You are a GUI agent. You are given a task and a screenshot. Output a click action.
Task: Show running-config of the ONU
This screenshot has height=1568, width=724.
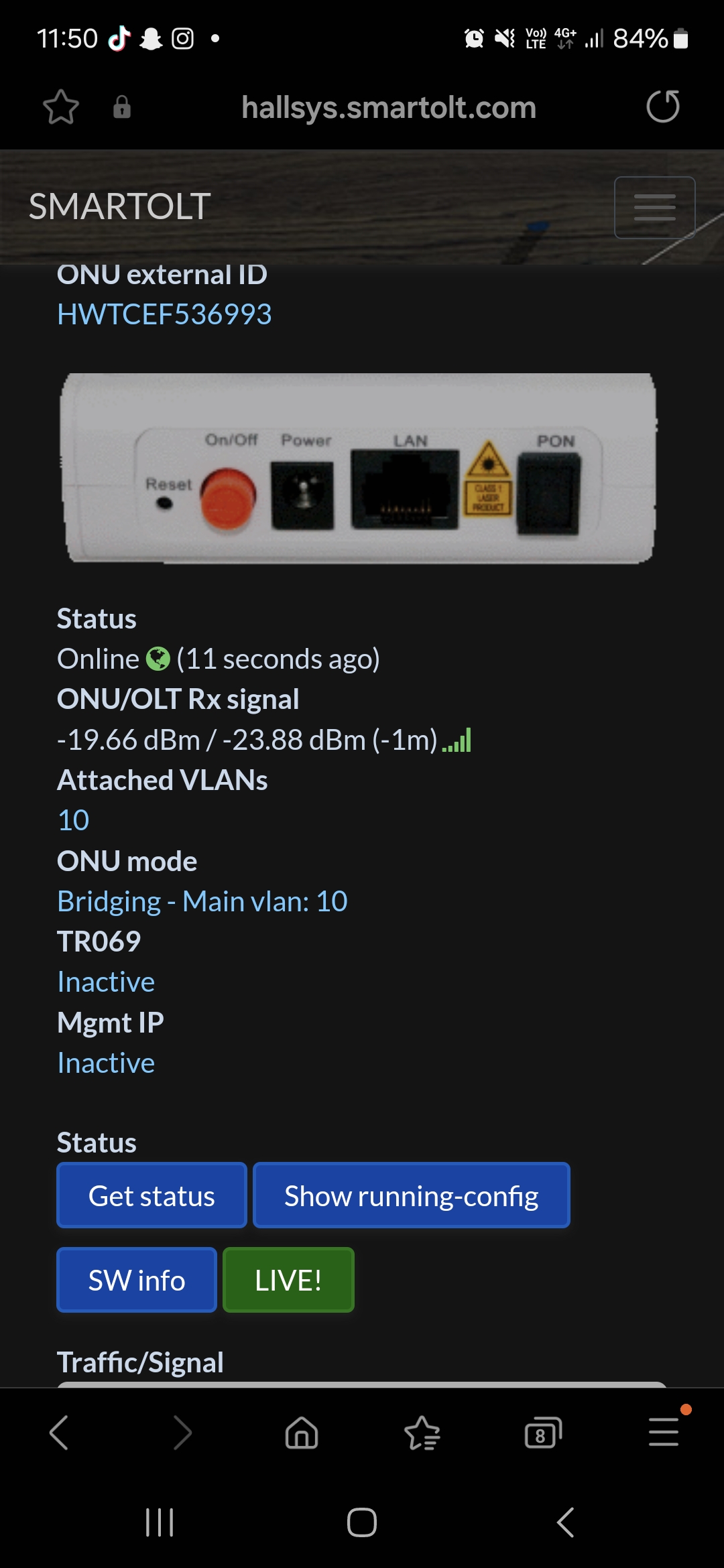[411, 1195]
